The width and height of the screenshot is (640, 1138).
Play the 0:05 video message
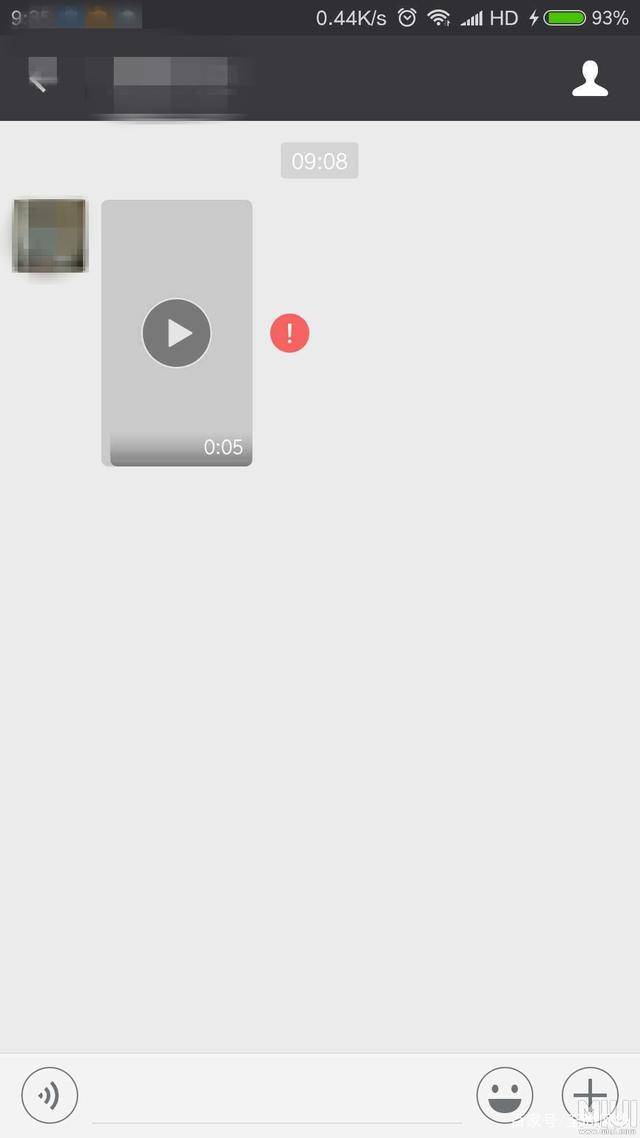pos(176,333)
